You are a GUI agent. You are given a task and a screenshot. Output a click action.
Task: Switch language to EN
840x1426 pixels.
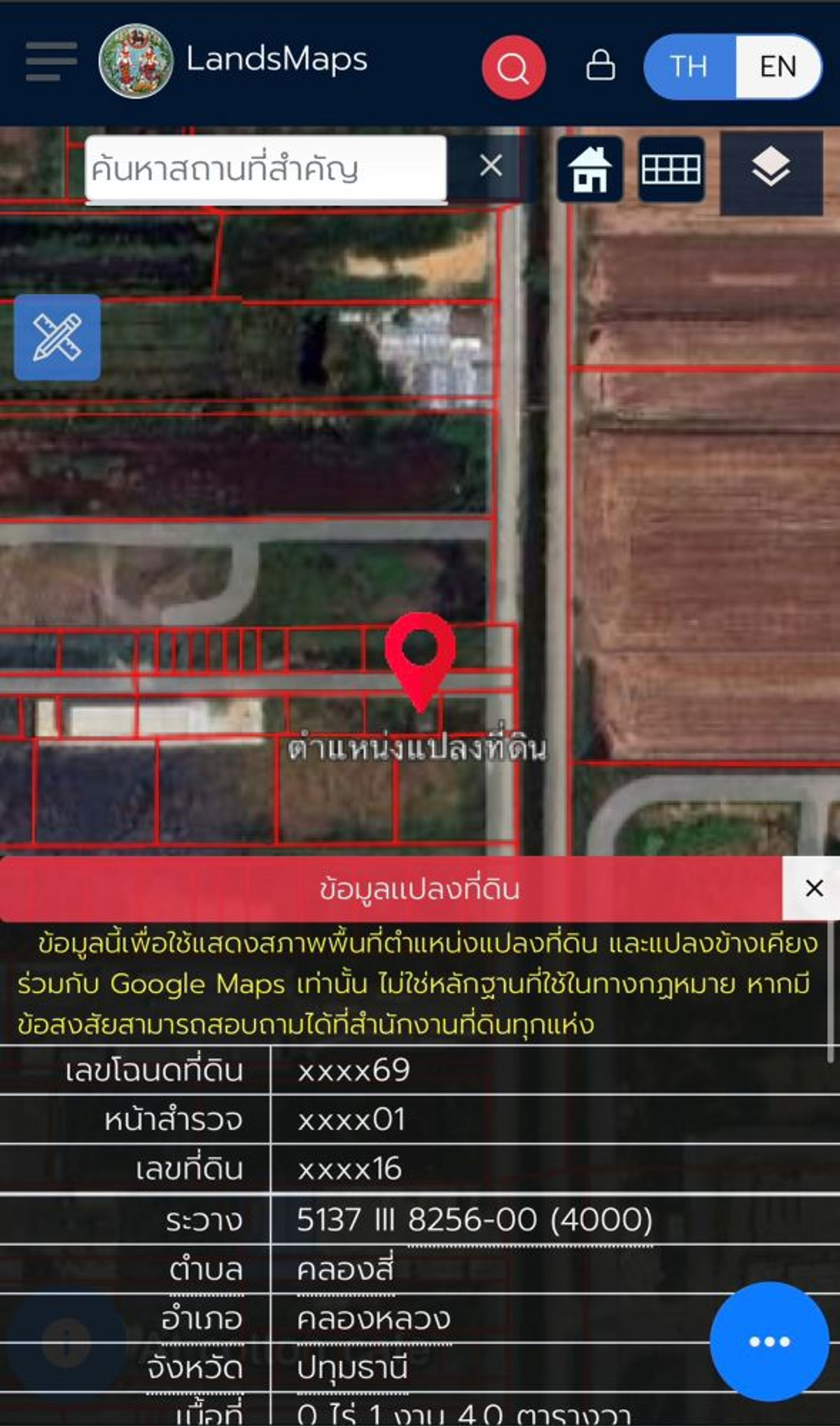[x=778, y=67]
